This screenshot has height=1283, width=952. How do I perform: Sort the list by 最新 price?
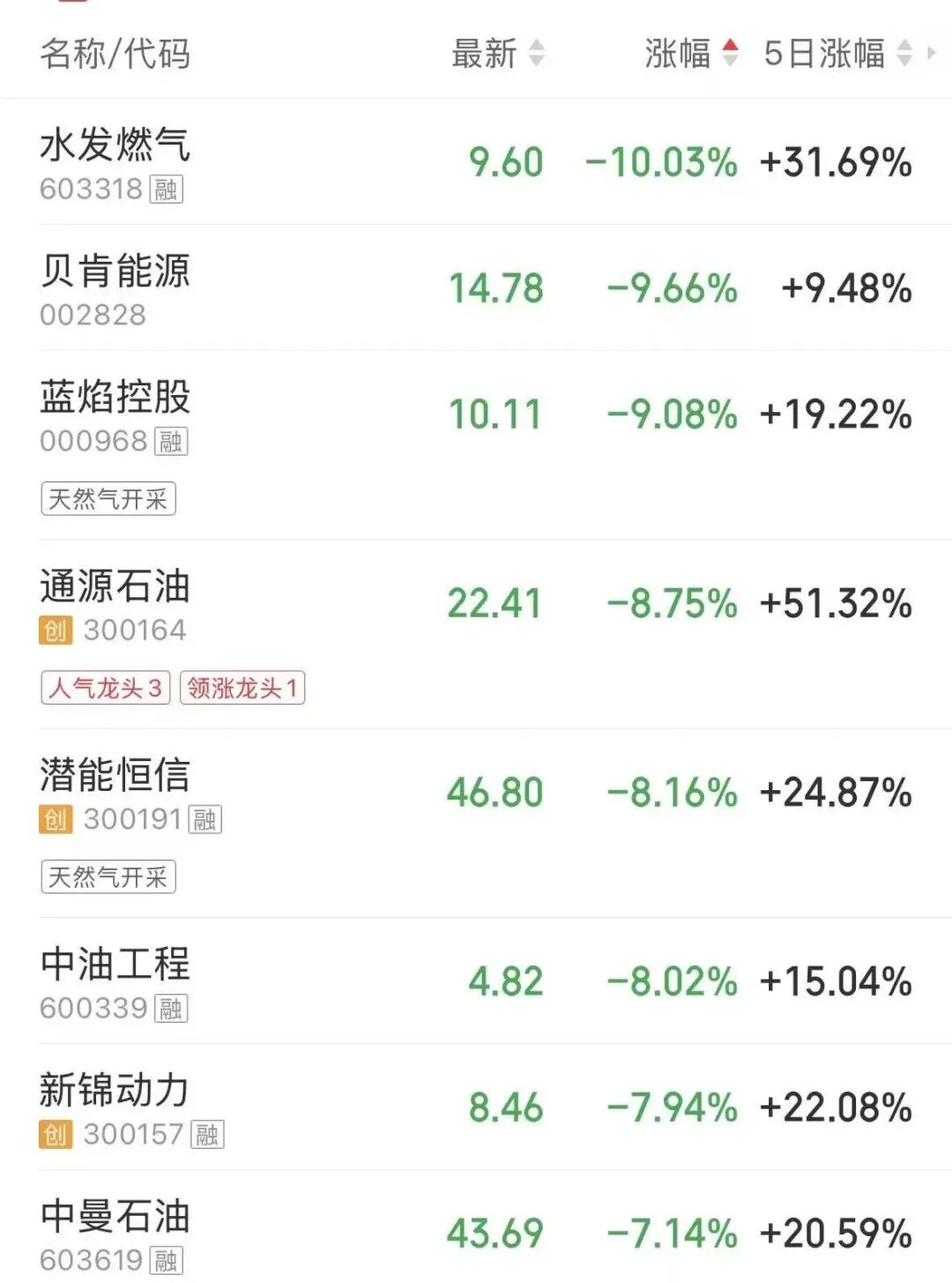pyautogui.click(x=497, y=54)
